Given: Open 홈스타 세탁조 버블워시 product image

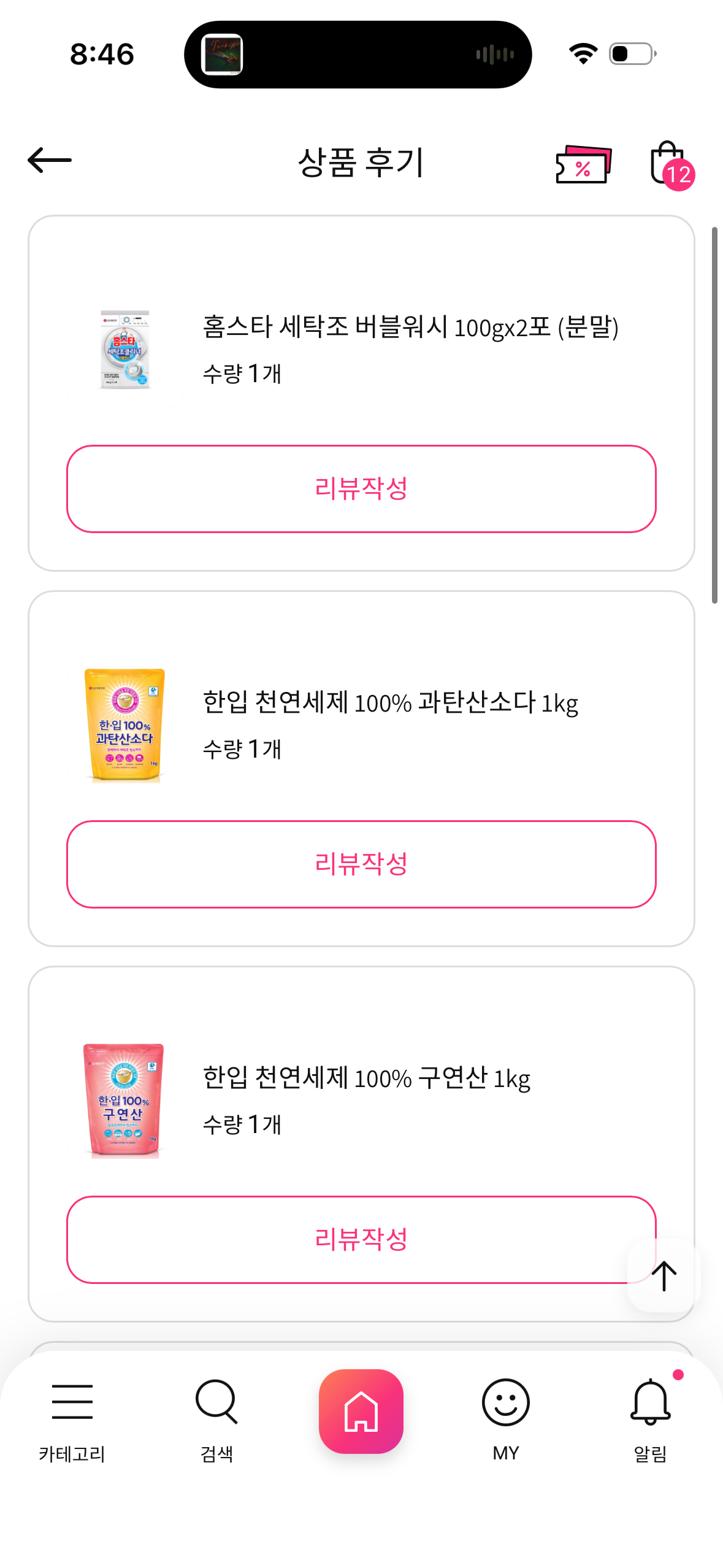Looking at the screenshot, I should tap(125, 350).
